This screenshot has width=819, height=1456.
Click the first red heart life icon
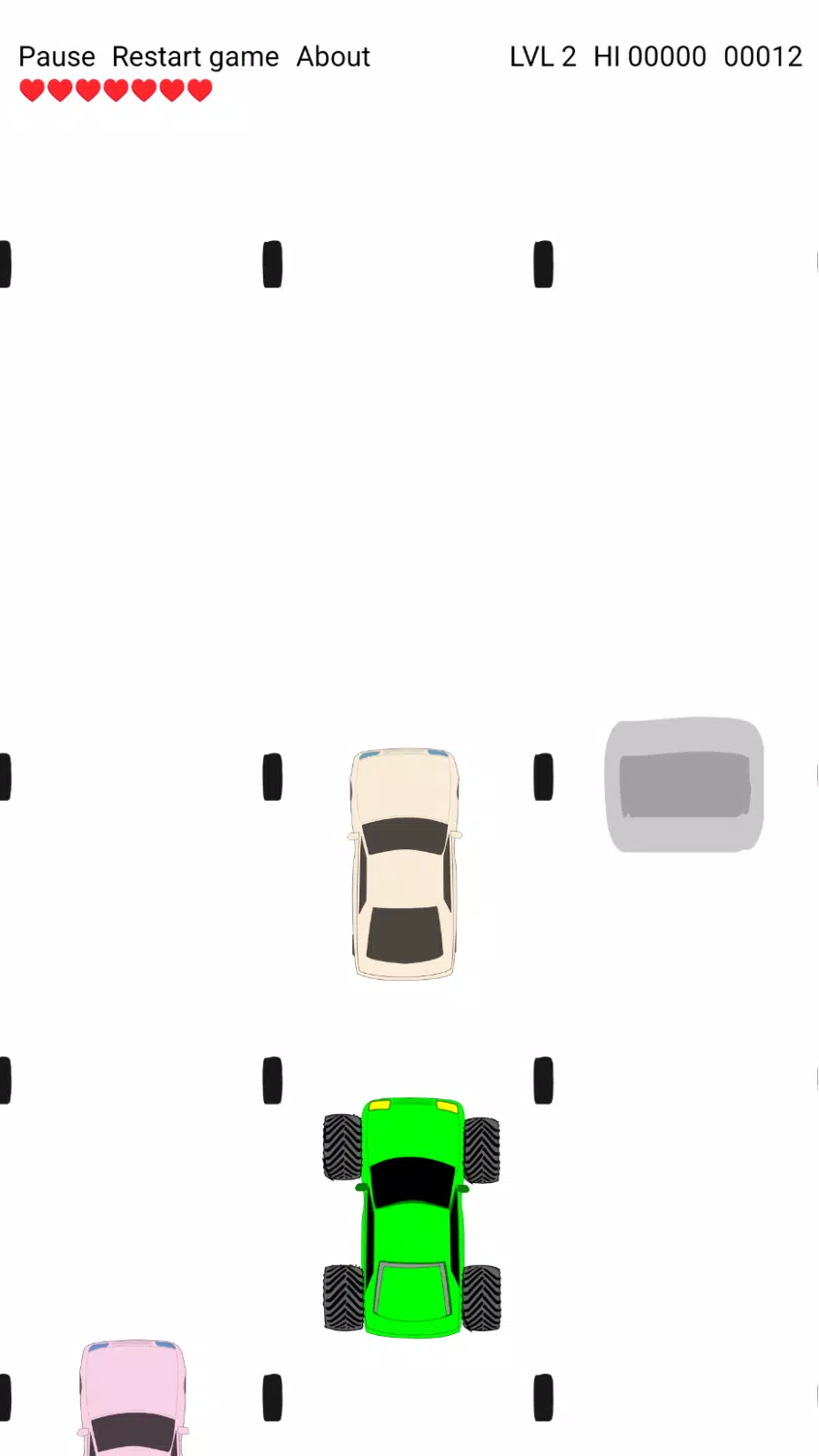click(30, 91)
